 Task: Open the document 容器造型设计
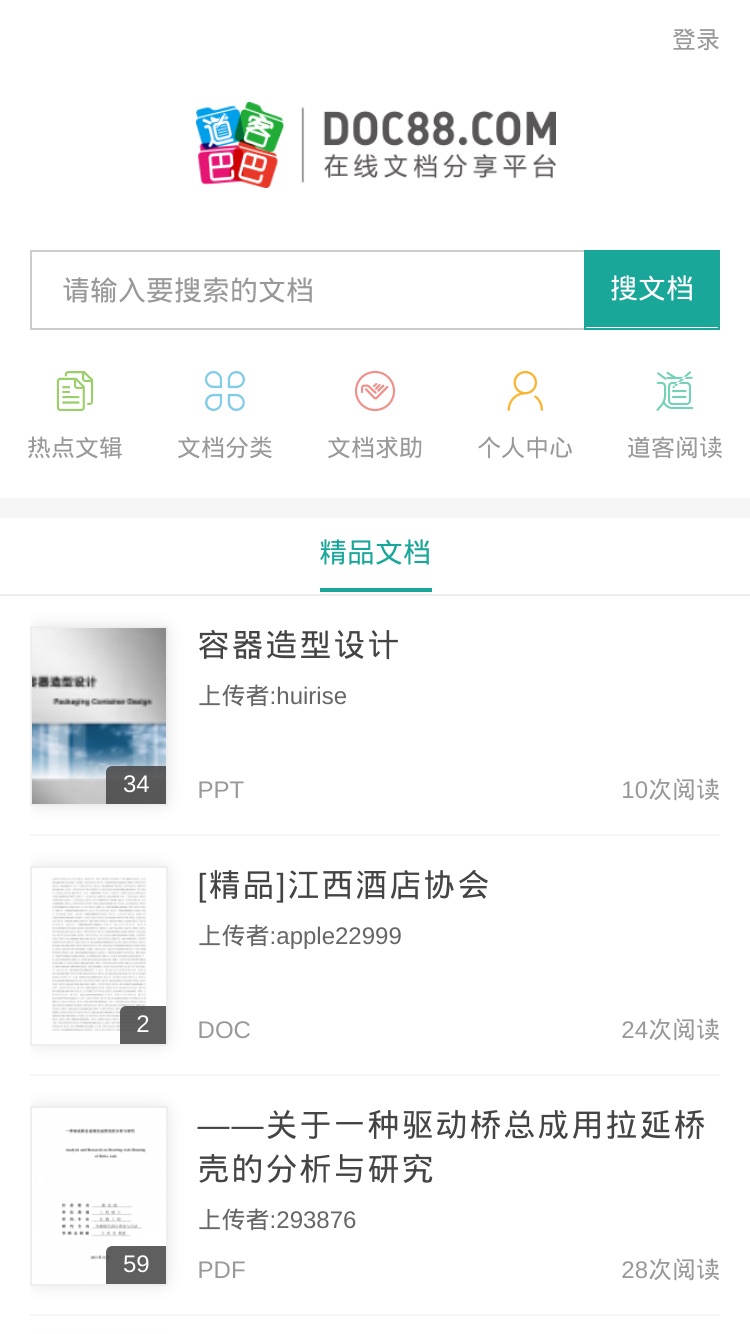tap(375, 716)
